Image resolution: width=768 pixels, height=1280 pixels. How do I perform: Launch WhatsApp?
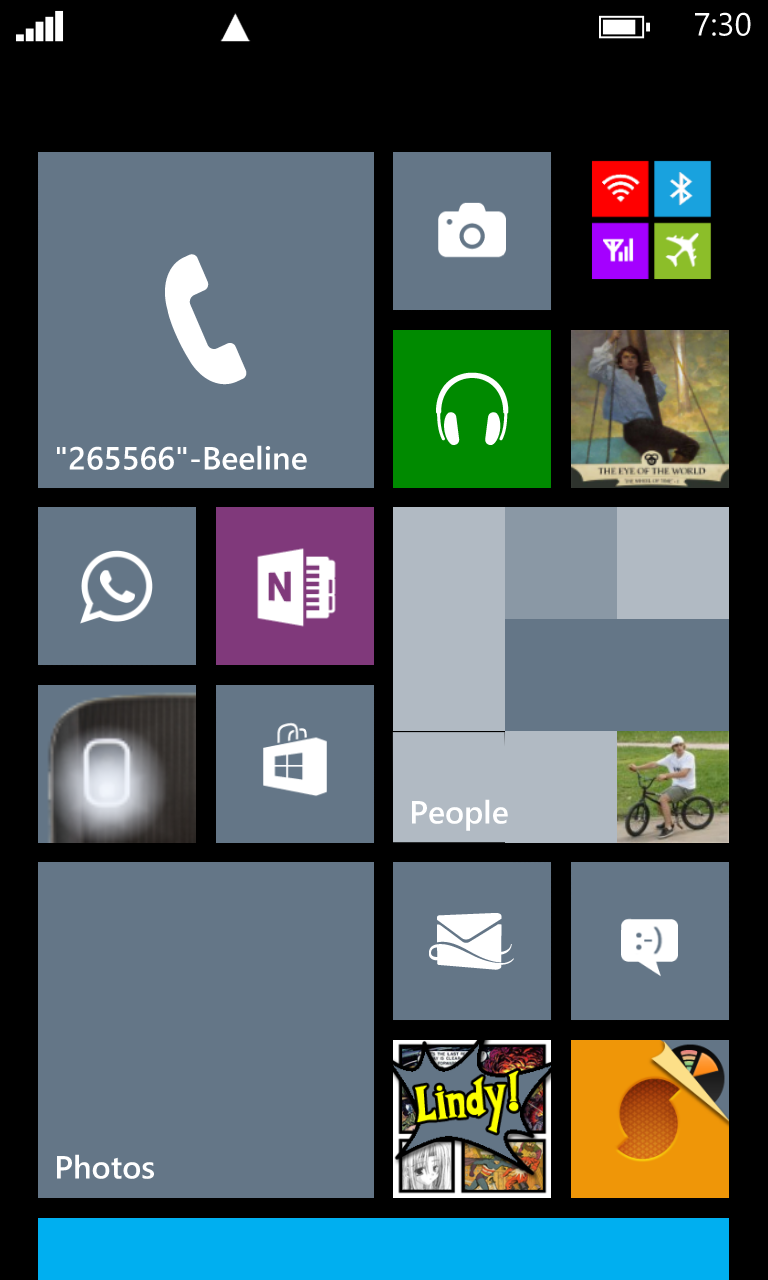[117, 586]
